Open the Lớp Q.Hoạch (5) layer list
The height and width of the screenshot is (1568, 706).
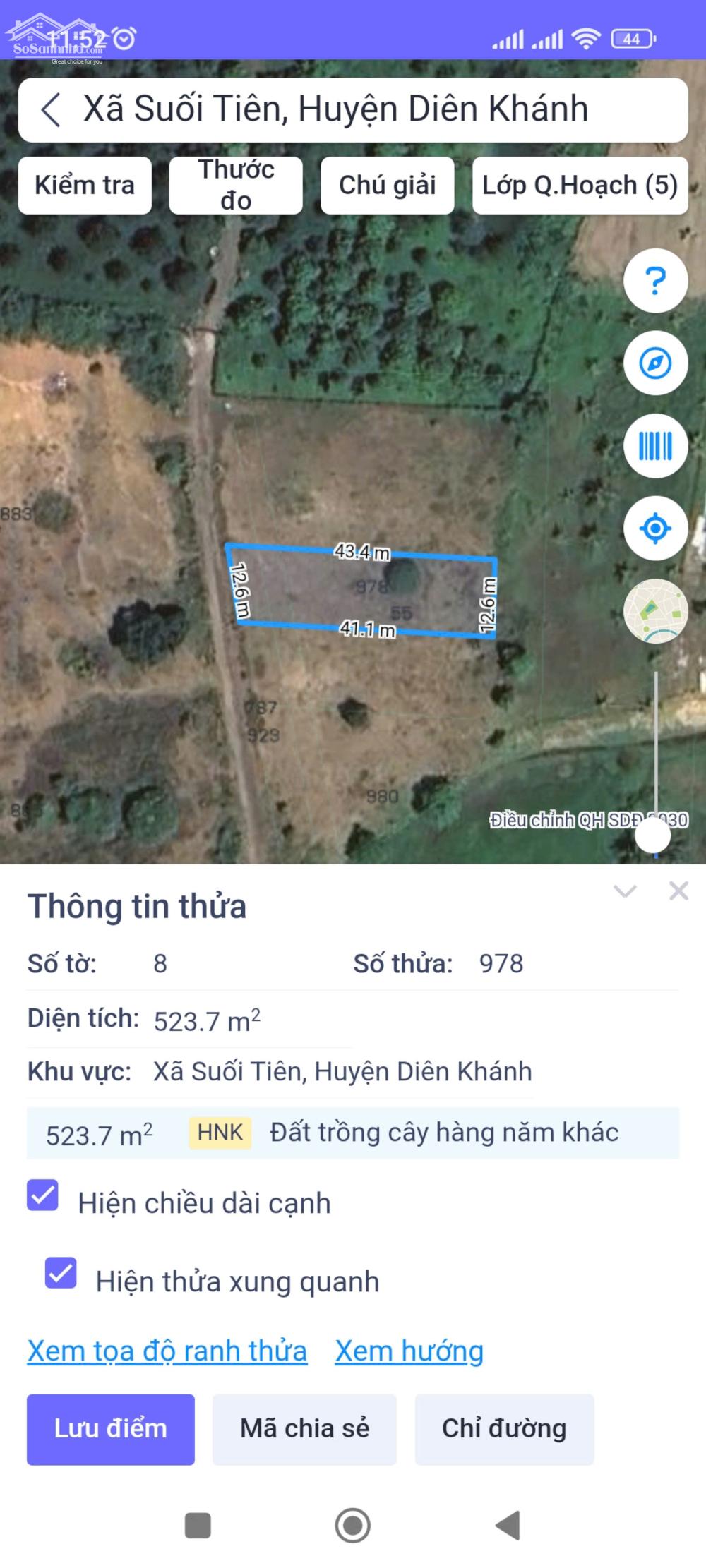[x=580, y=186]
